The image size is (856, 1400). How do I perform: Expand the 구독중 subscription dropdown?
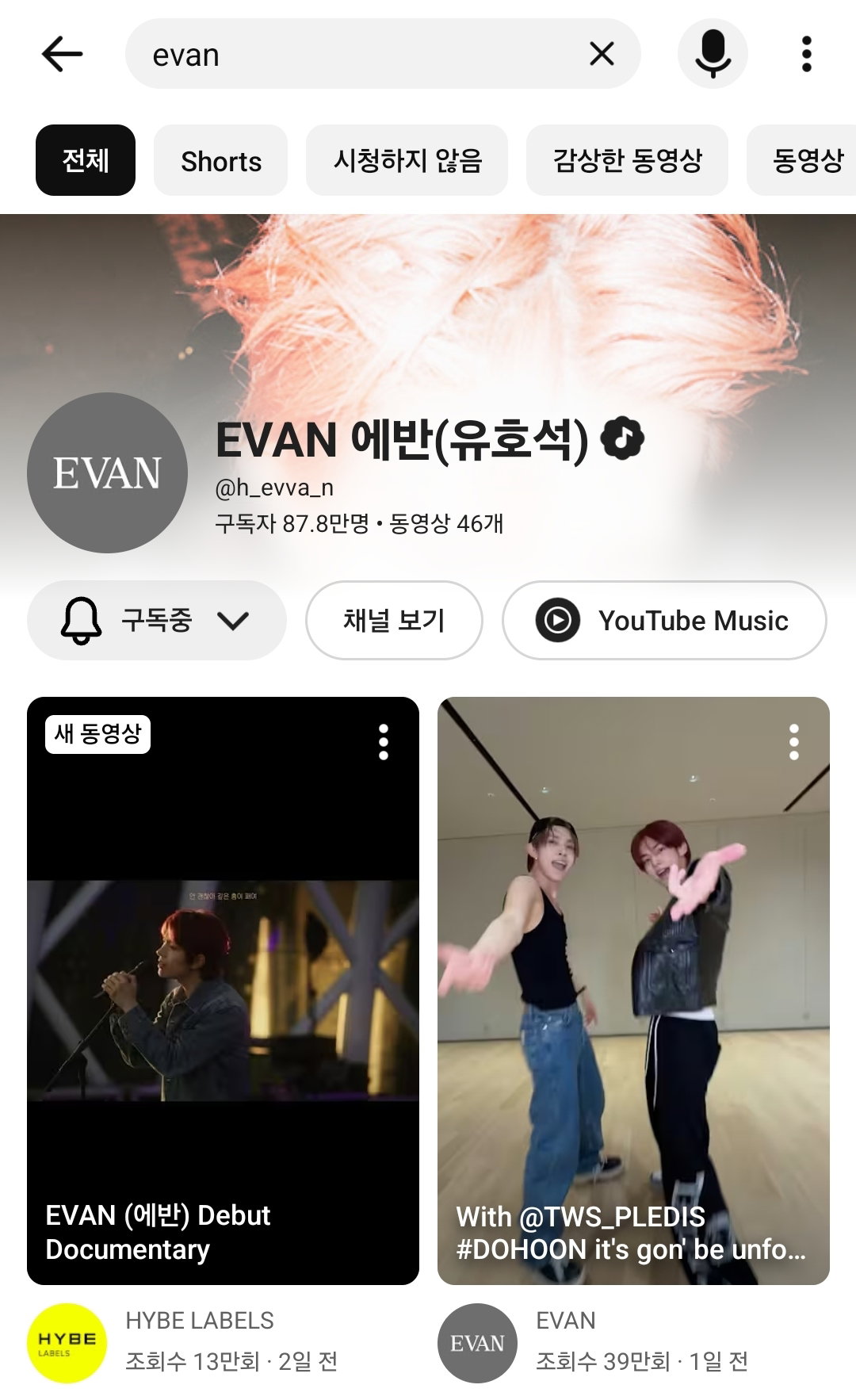click(156, 620)
